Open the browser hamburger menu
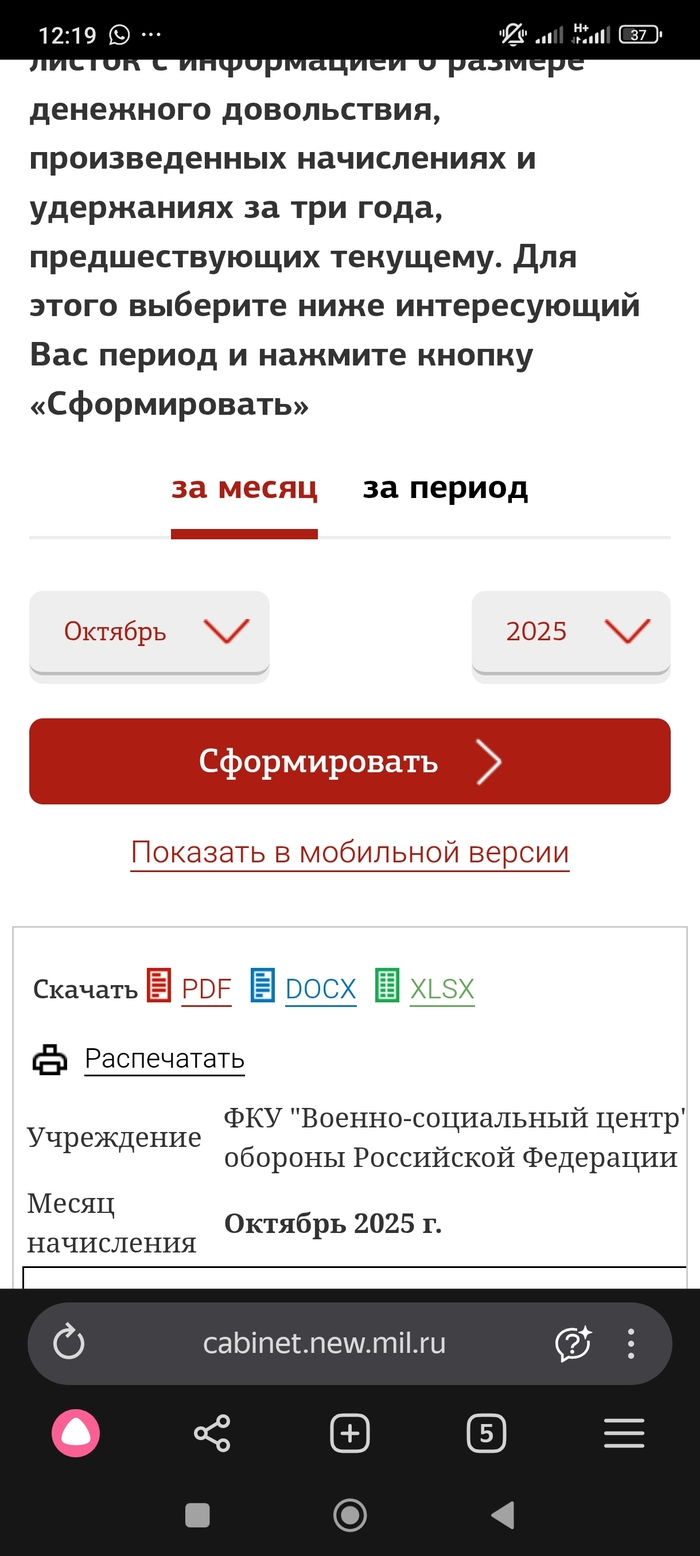This screenshot has width=700, height=1556. tap(624, 1435)
